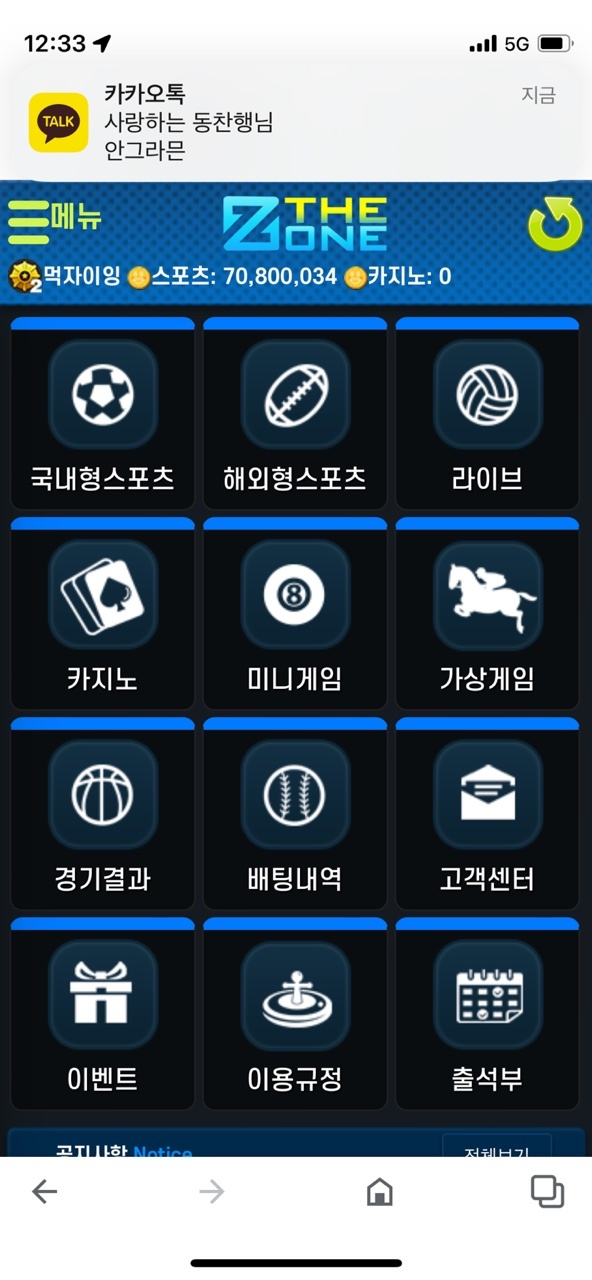View 경기결과 results
Screen dimensions: 592x1280
tap(103, 814)
